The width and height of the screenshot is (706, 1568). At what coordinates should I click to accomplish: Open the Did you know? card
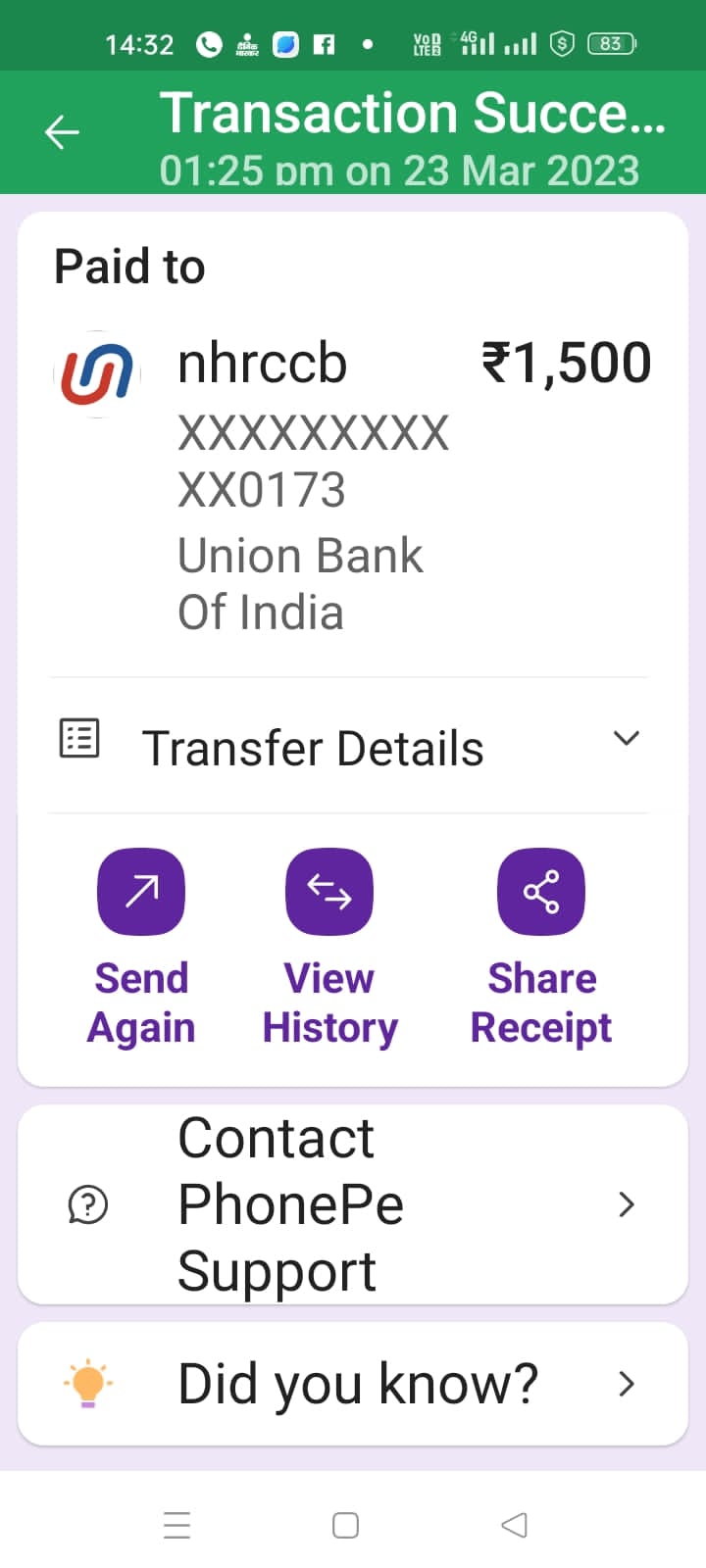(353, 1384)
